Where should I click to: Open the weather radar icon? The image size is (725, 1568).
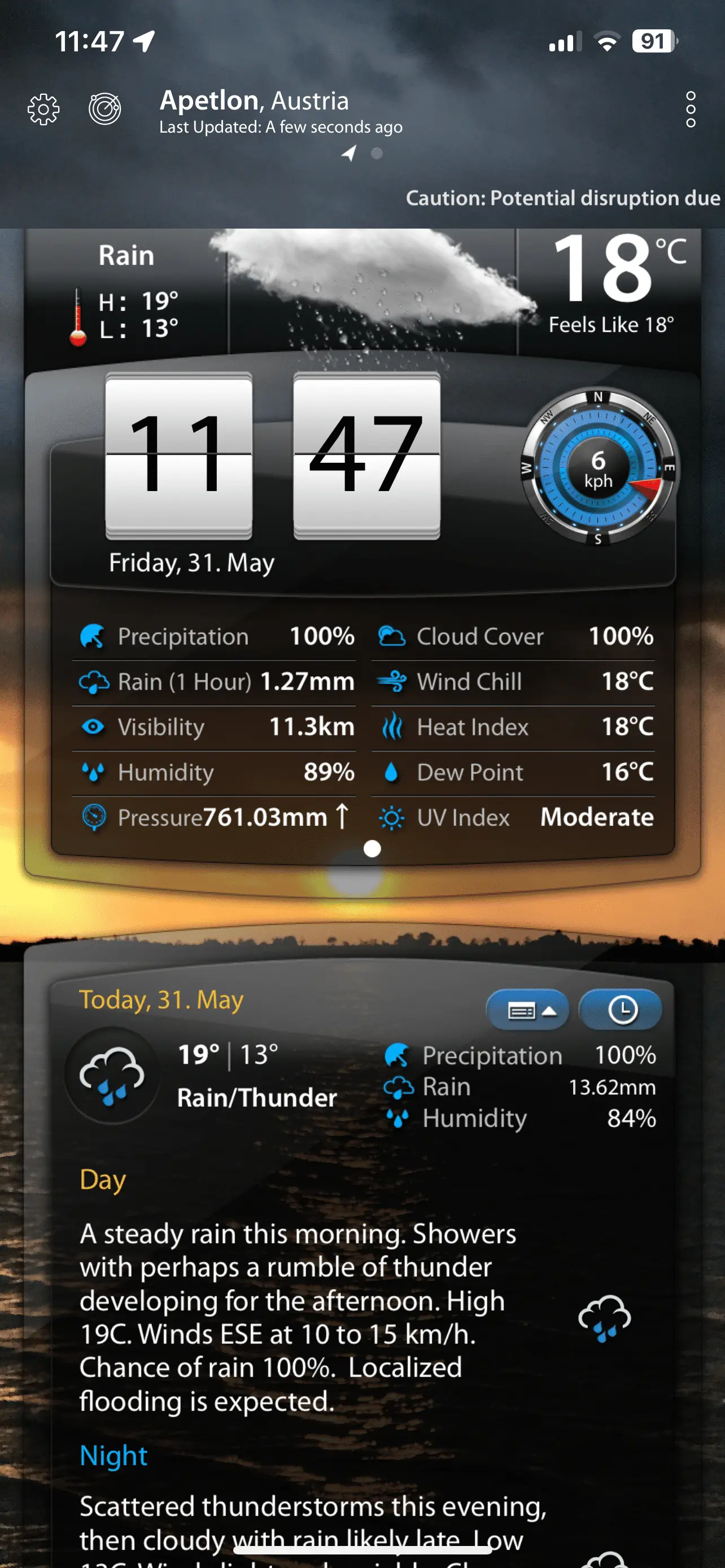click(104, 110)
